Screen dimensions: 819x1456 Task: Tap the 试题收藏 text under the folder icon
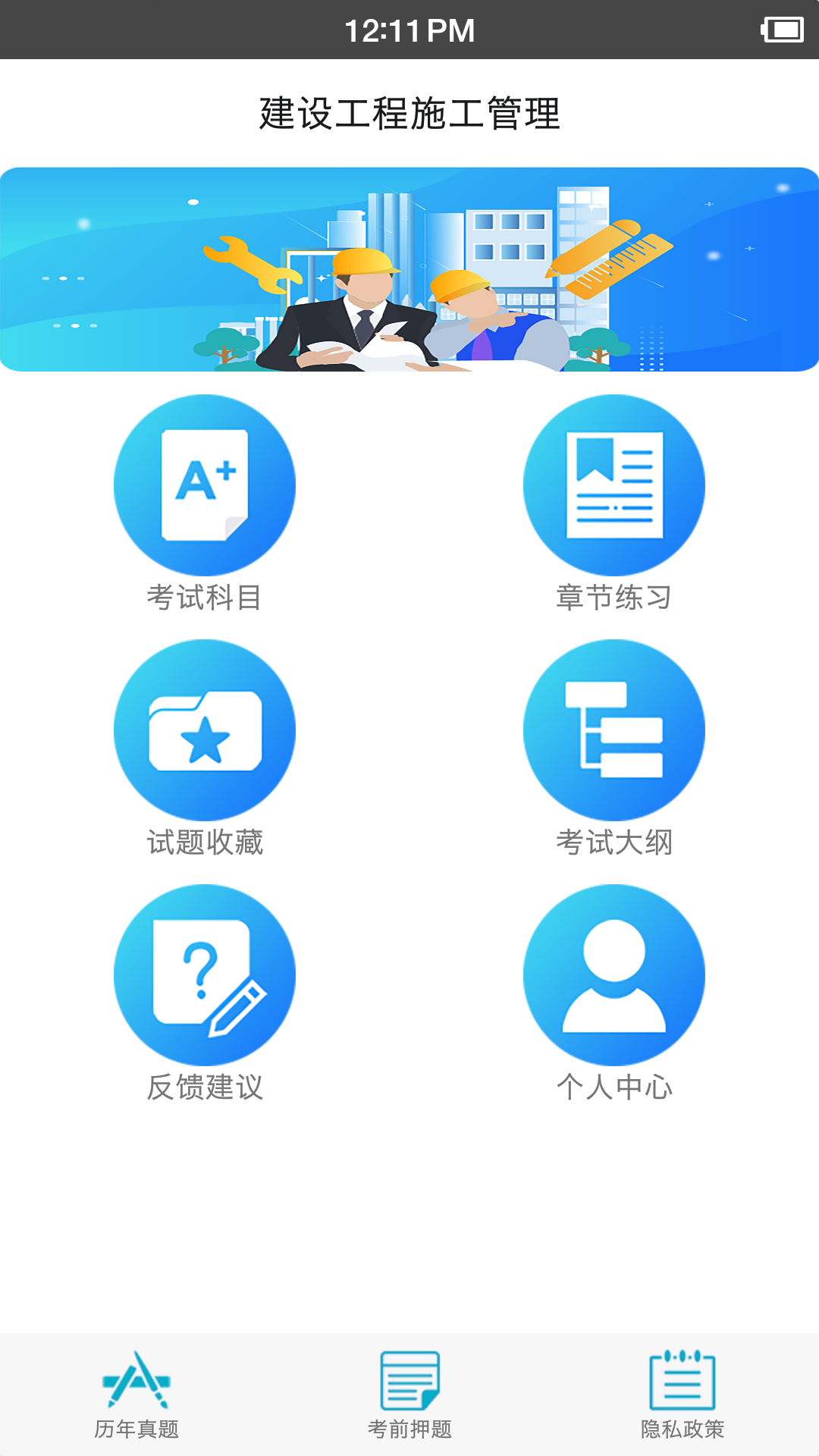point(205,843)
